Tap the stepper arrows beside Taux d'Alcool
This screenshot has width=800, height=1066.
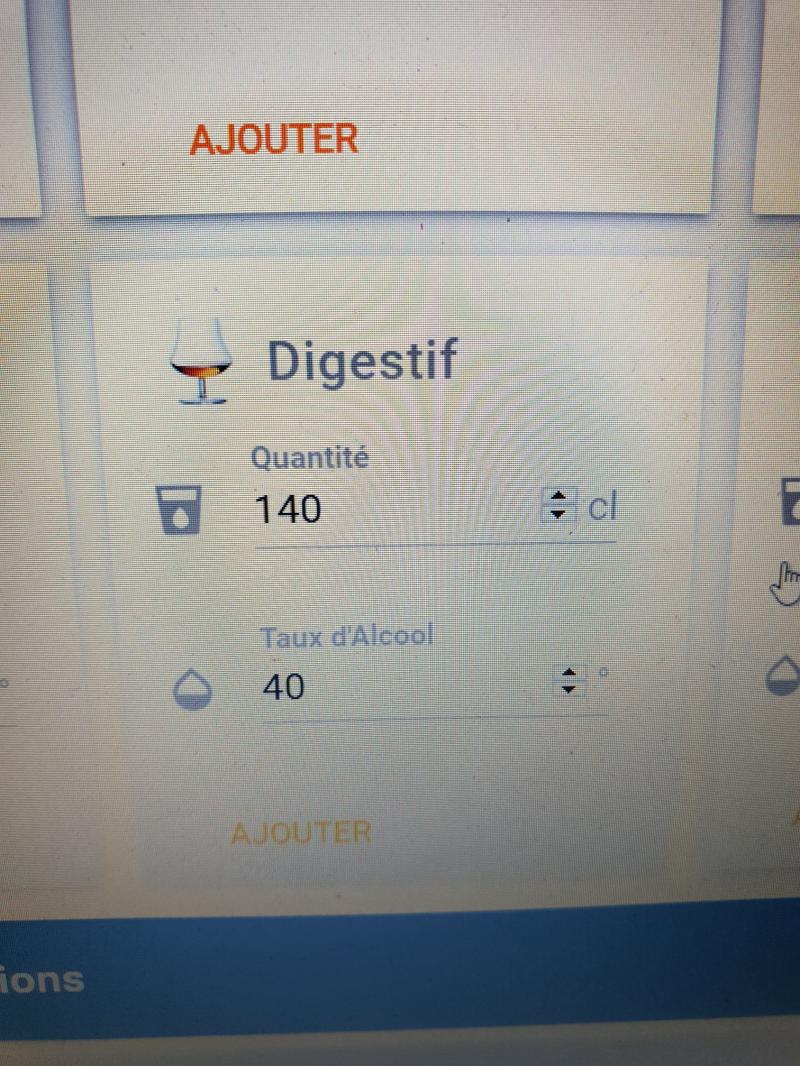tap(568, 681)
